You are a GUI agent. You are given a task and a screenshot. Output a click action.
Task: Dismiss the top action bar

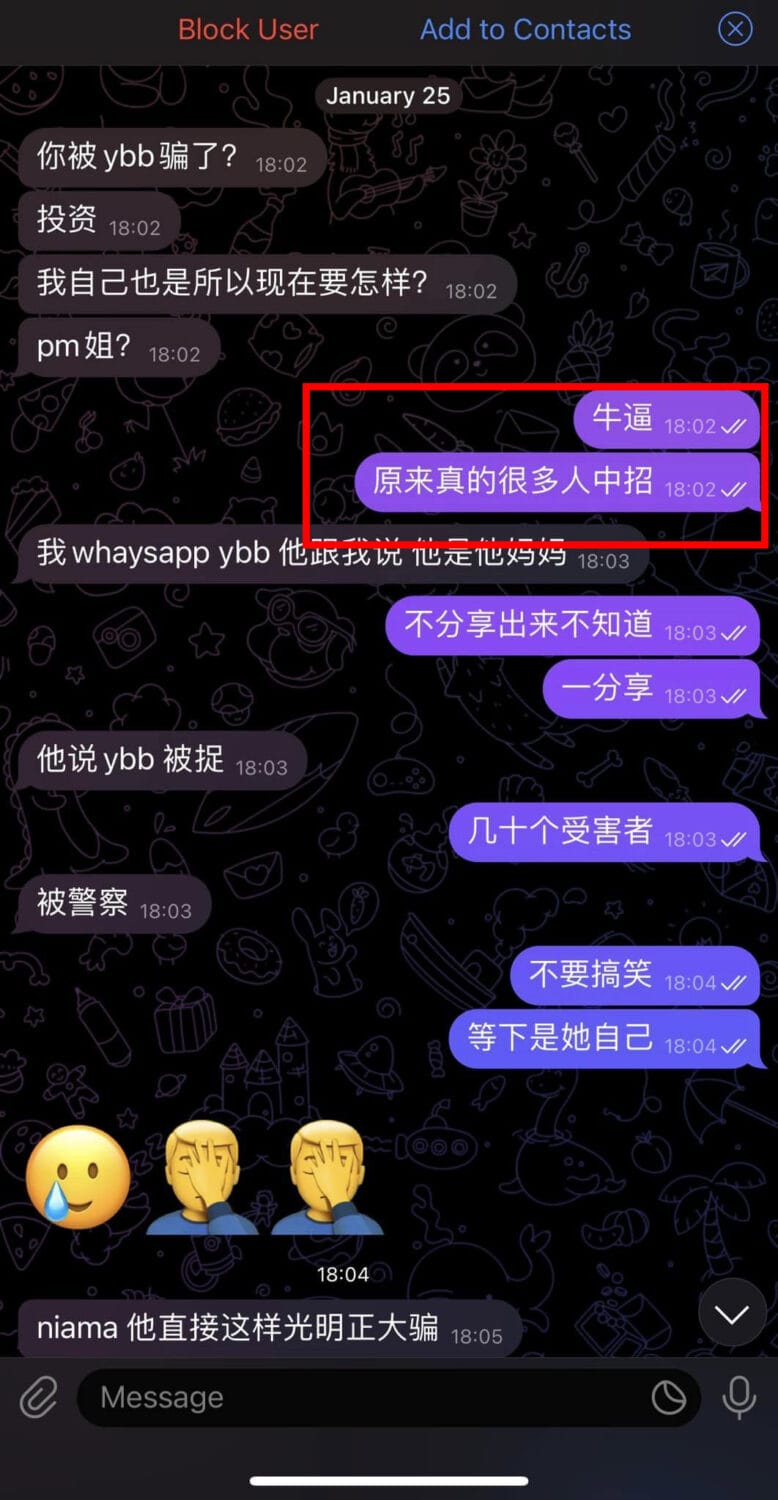(x=735, y=30)
